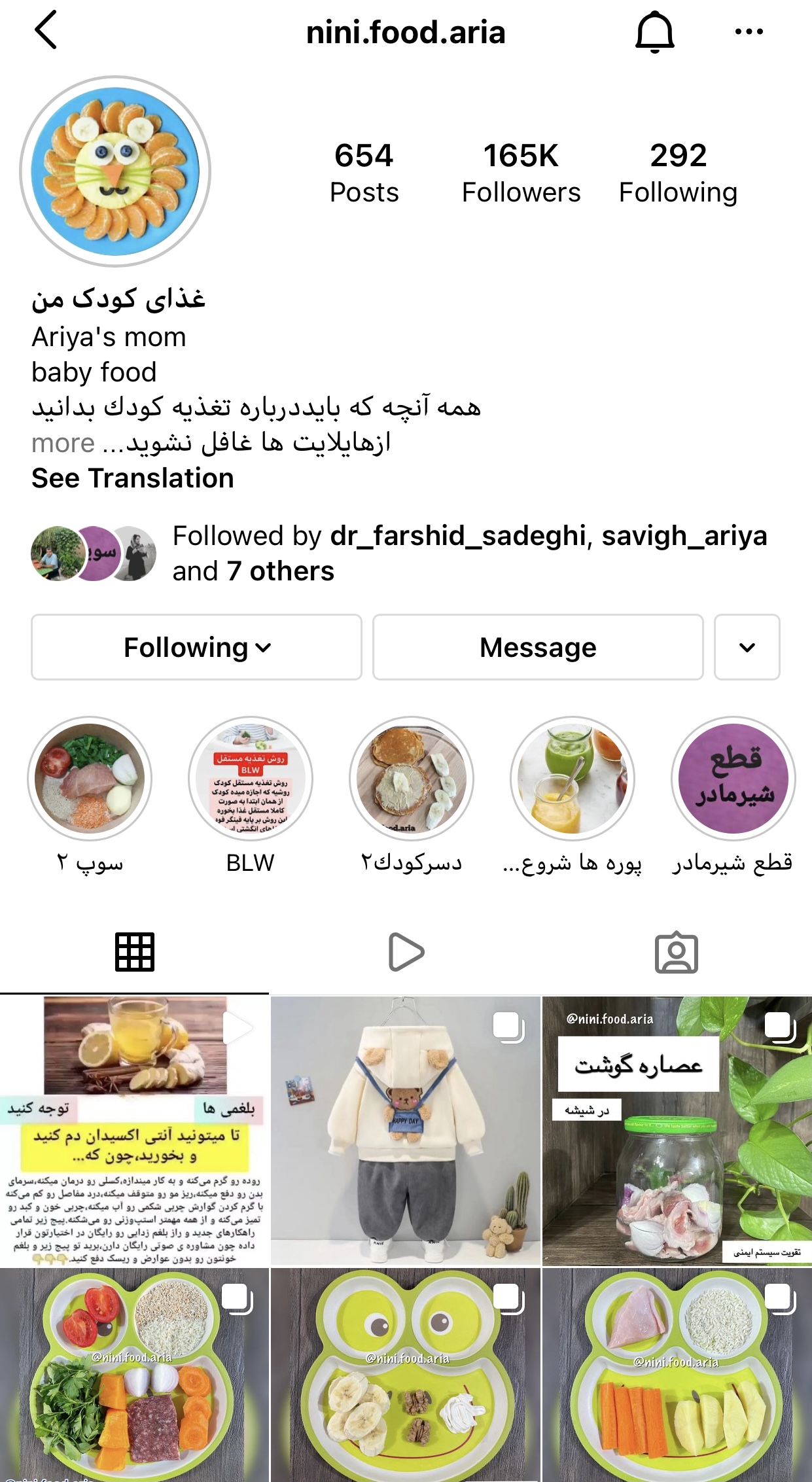Open the baby bear hoodie outfit post
Viewport: 812px width, 1482px height.
[406, 1131]
